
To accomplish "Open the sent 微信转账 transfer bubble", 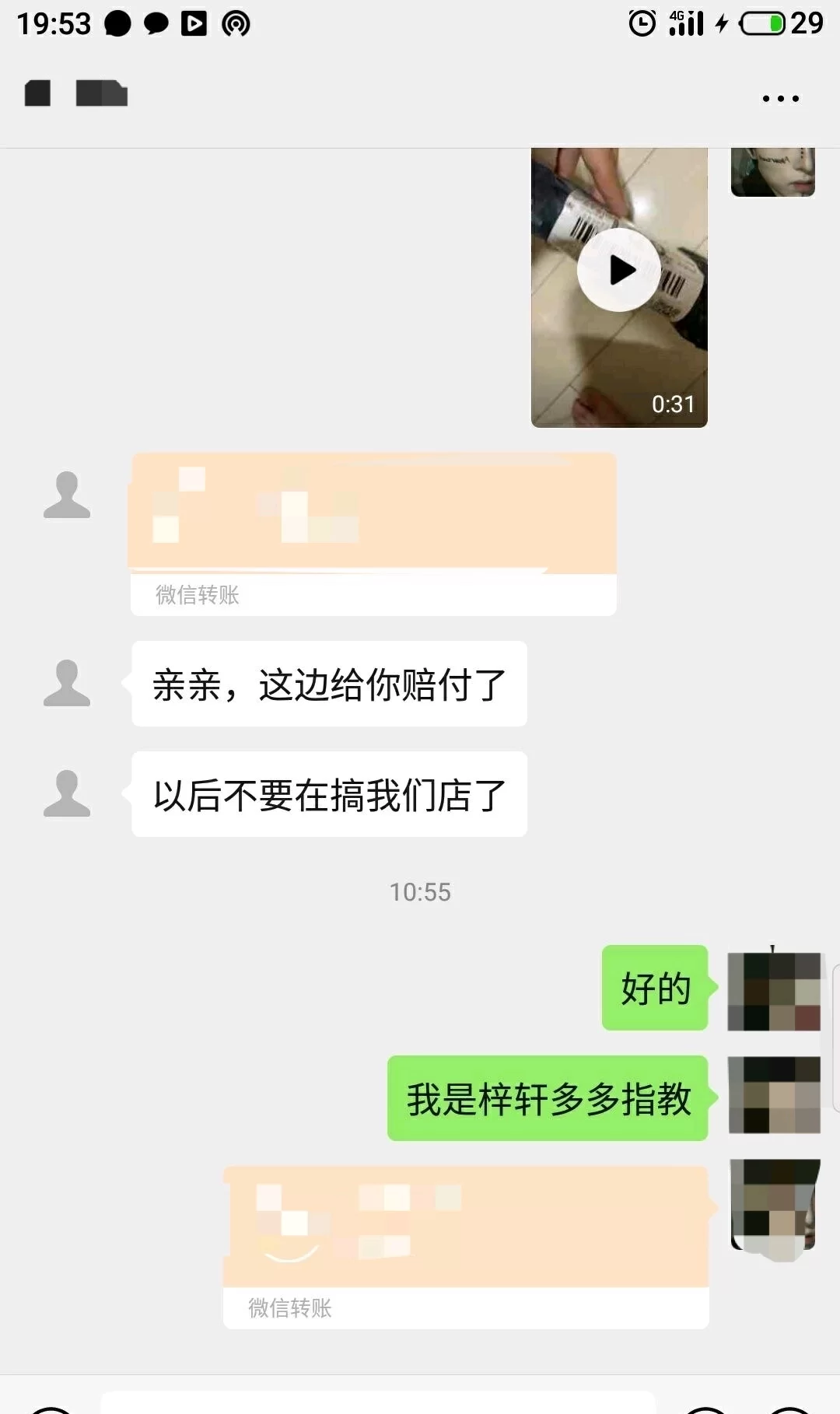I will pos(466,1246).
